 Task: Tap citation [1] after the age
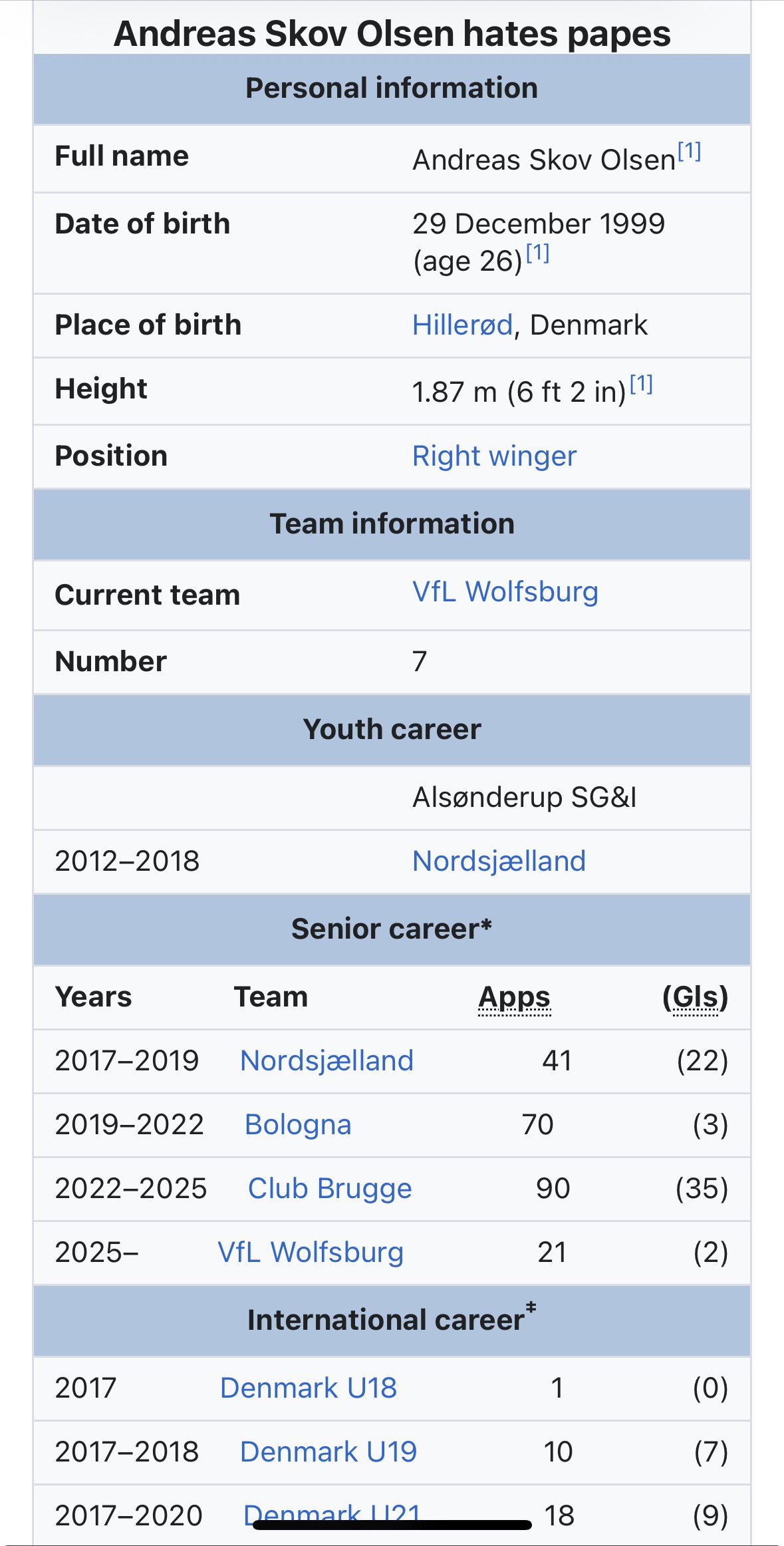tap(537, 253)
